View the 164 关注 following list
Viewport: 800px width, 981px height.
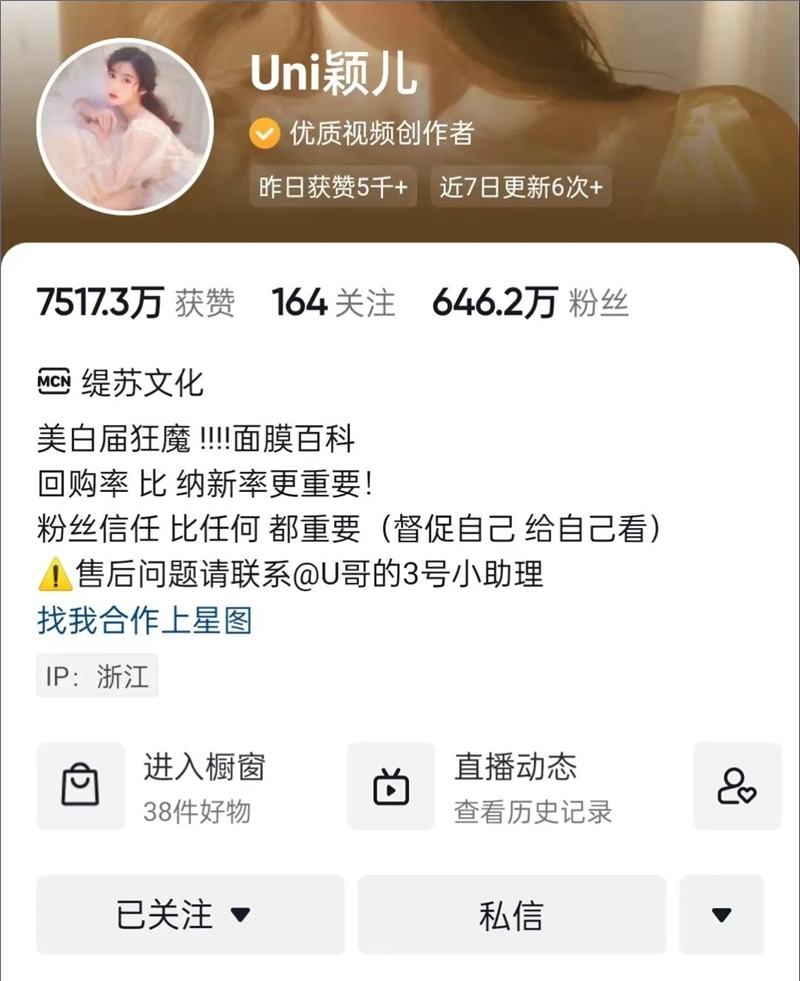click(x=333, y=303)
